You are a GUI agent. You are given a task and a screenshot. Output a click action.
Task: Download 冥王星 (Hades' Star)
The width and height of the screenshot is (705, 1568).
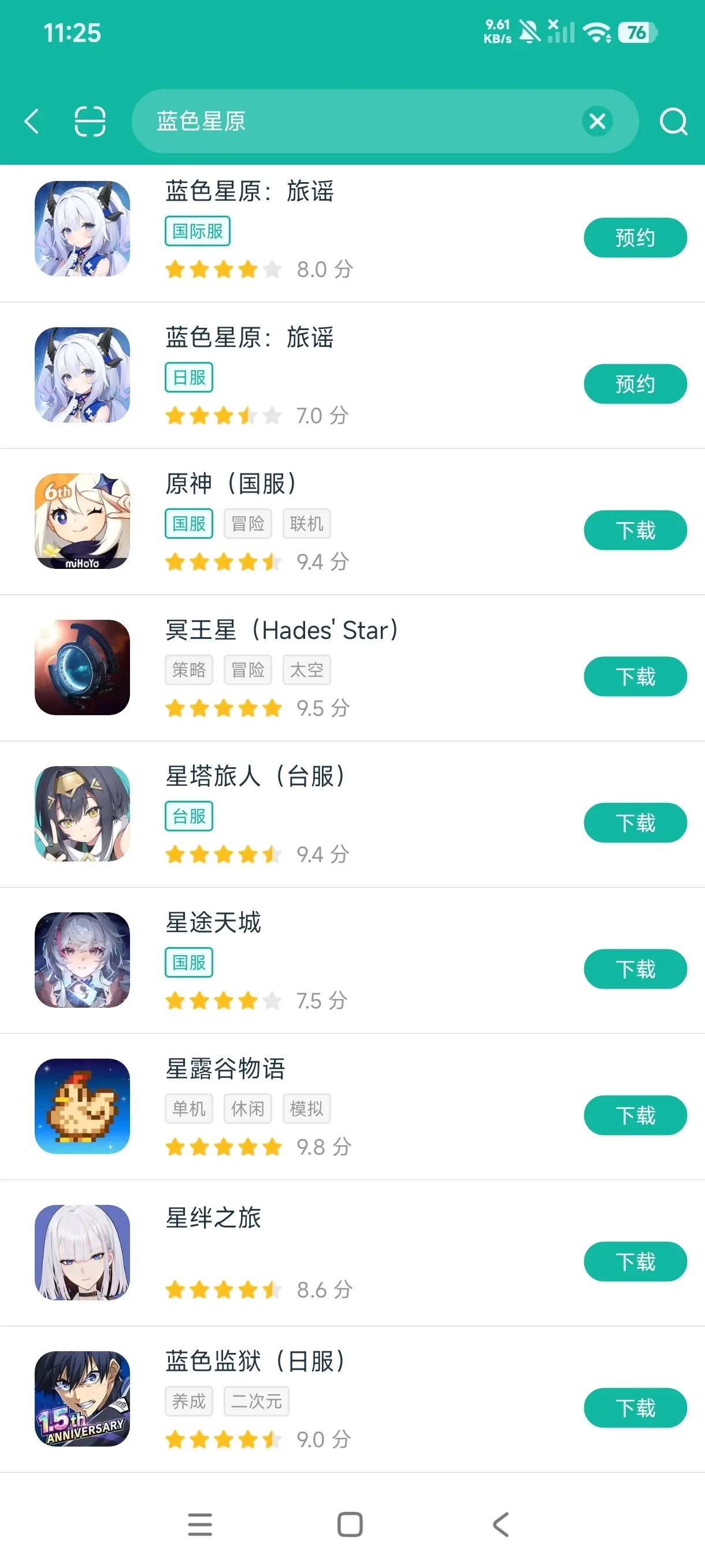pos(635,676)
